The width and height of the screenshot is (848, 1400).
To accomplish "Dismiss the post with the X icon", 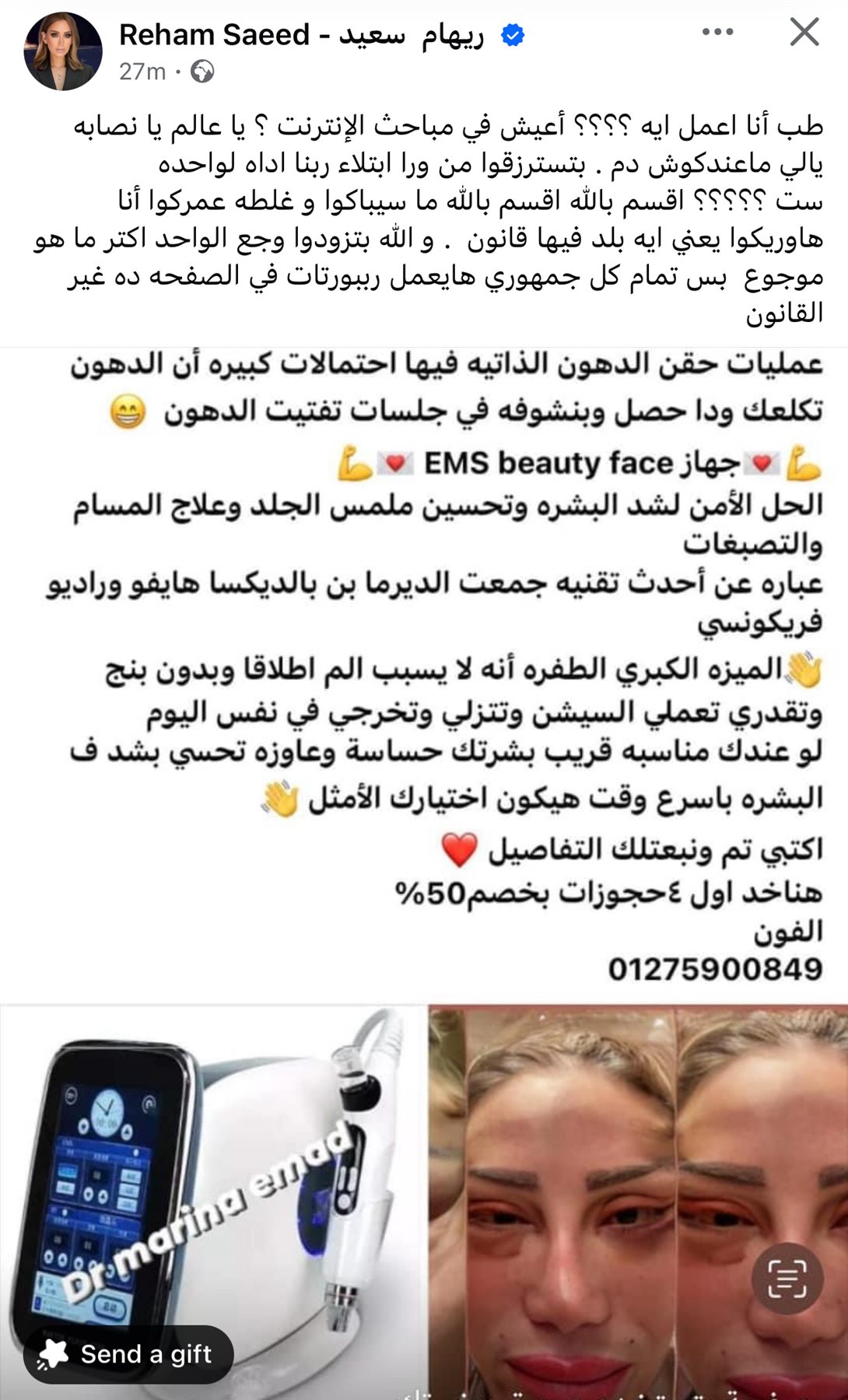I will pos(804,33).
